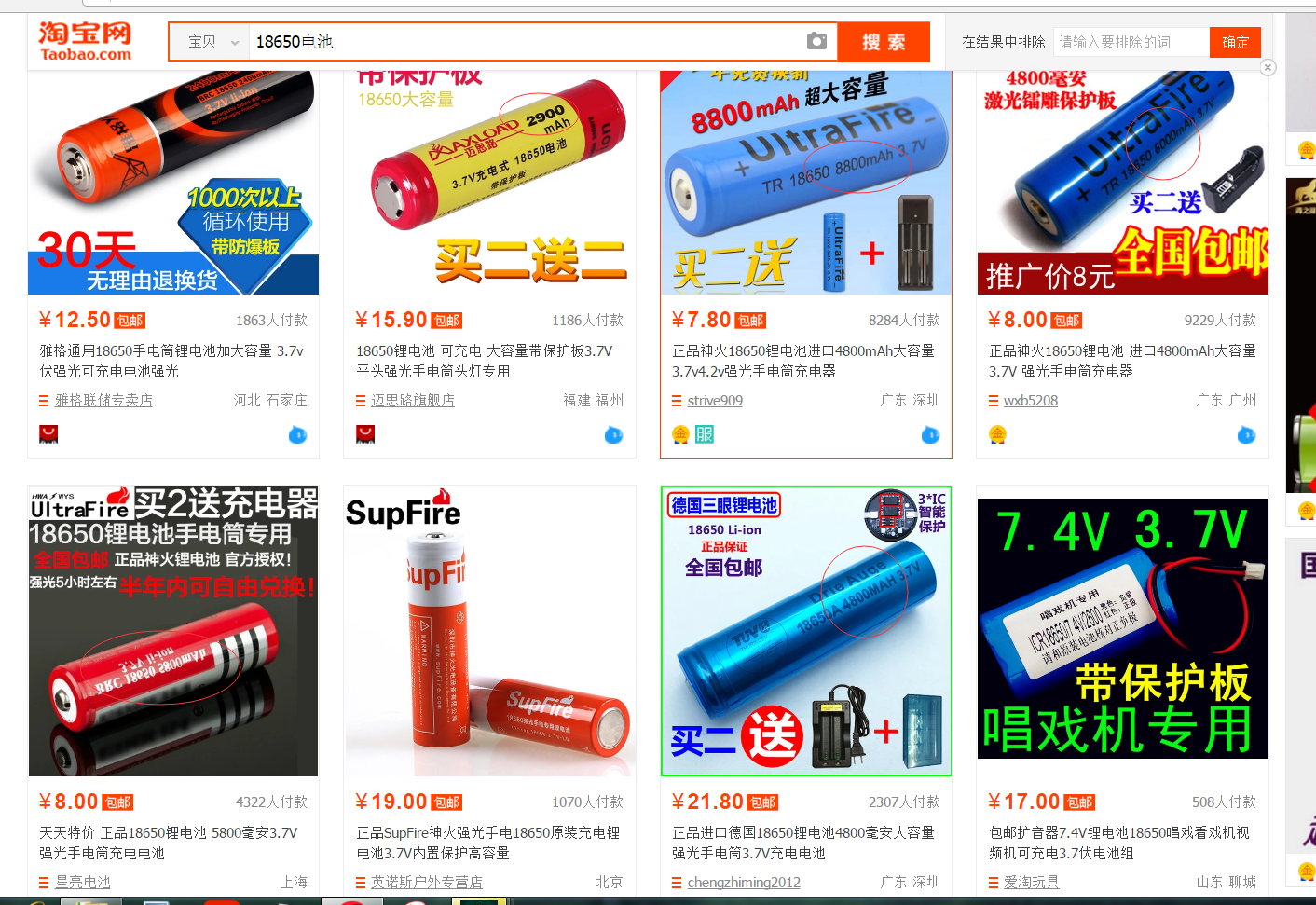Screen dimensions: 1316x905
Task: Search by image with camera icon
Action: [x=816, y=41]
